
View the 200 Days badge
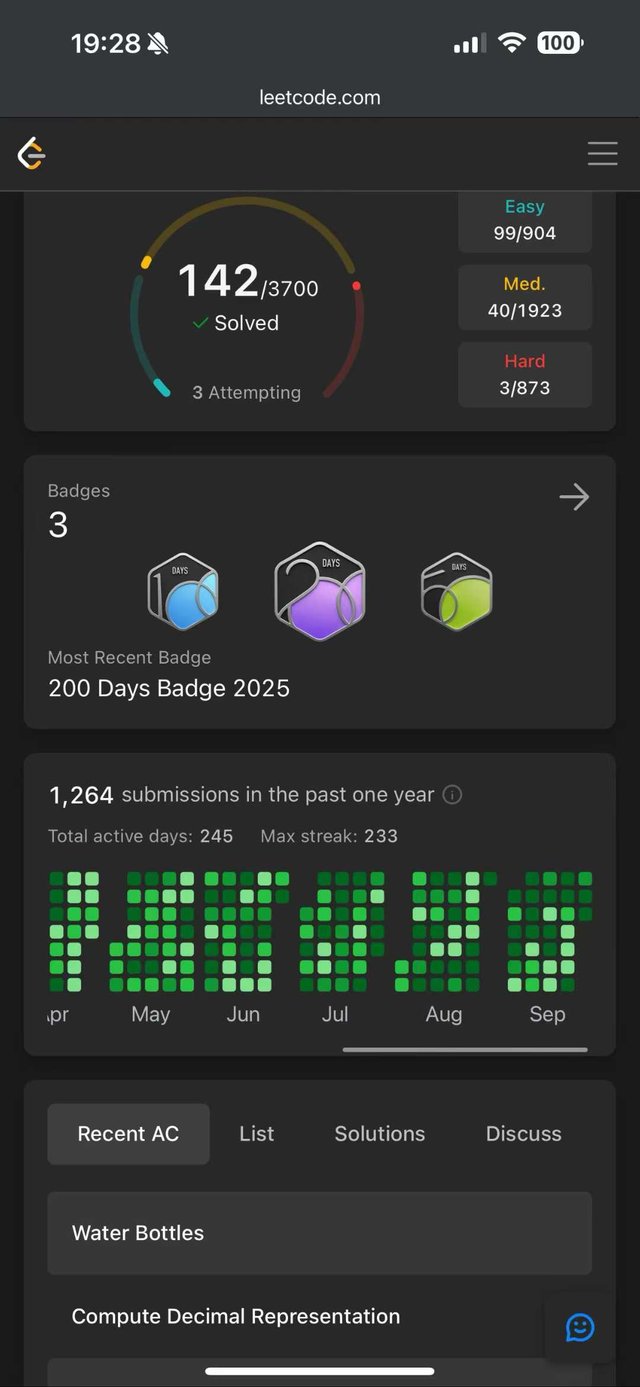(x=320, y=591)
